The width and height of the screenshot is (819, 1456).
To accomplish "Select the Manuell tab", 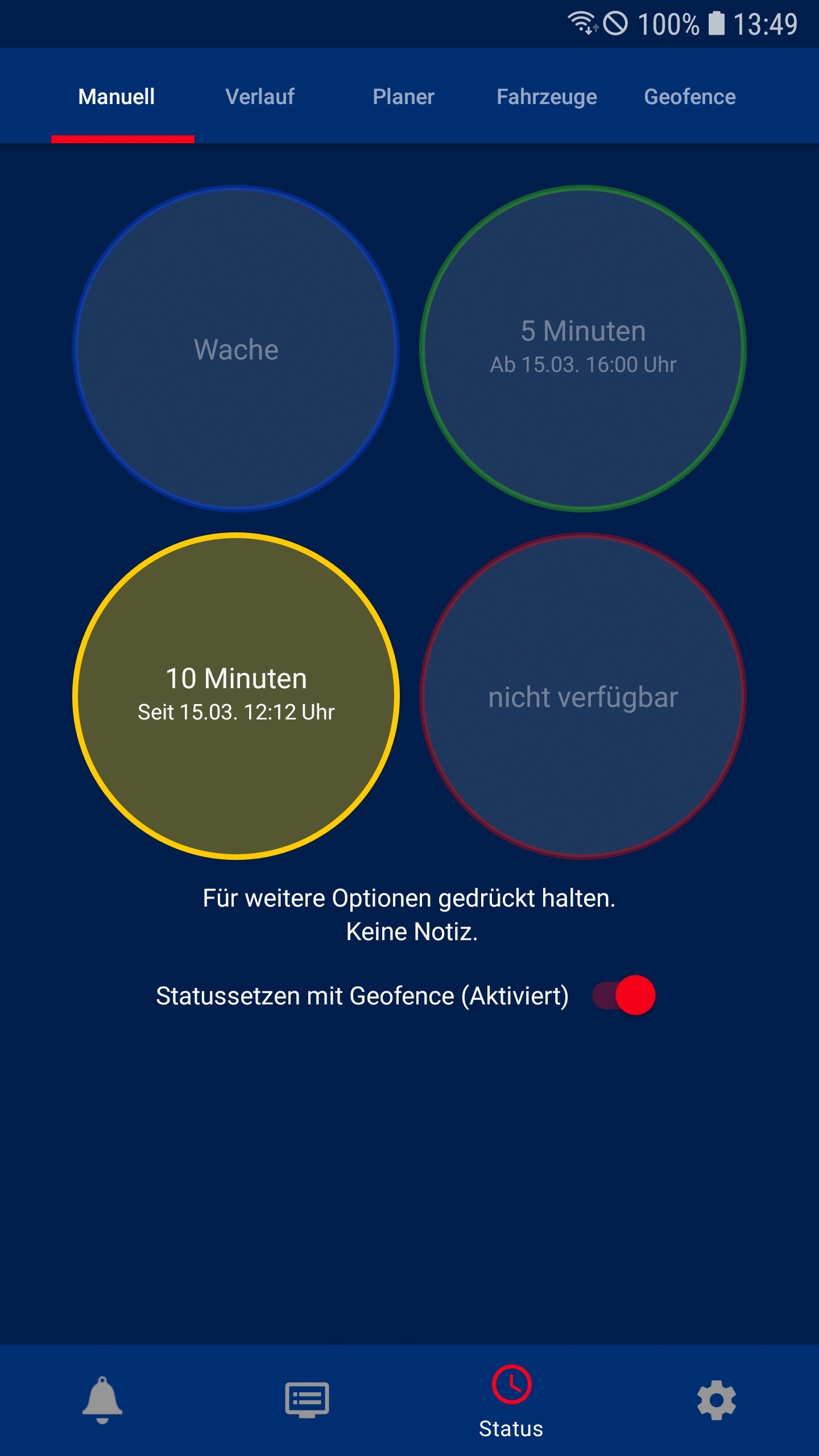I will pyautogui.click(x=117, y=97).
